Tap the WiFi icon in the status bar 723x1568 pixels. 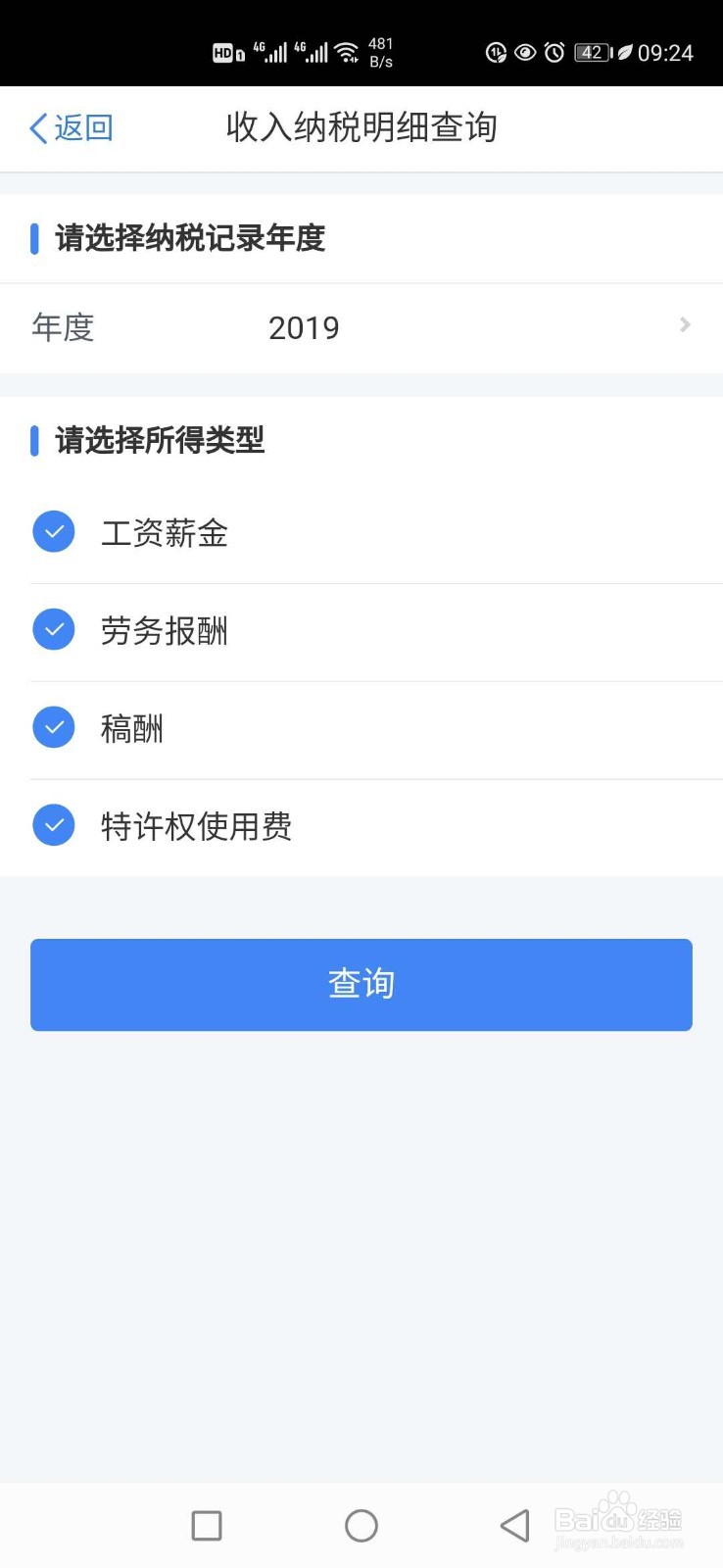(x=348, y=51)
